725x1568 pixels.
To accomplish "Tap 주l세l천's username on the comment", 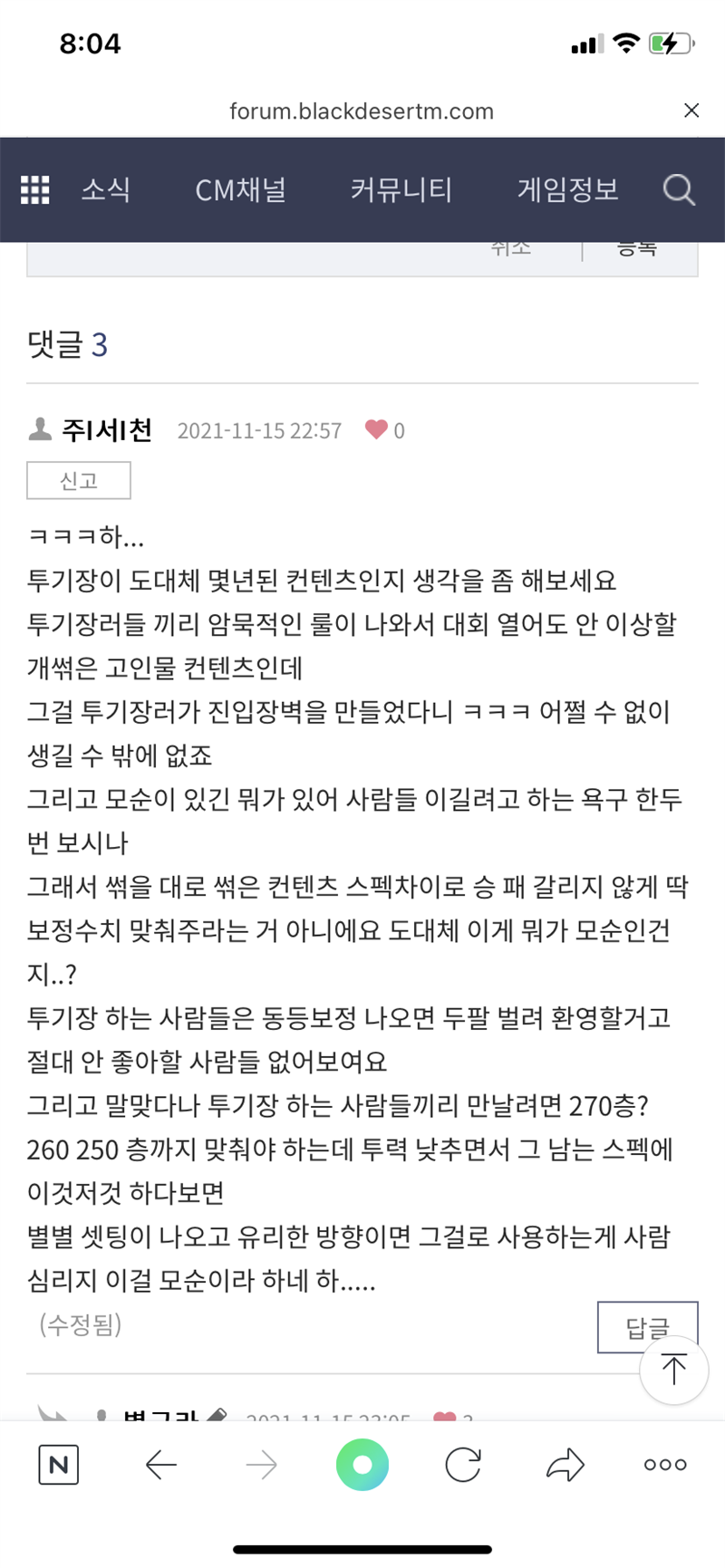I will [x=107, y=429].
